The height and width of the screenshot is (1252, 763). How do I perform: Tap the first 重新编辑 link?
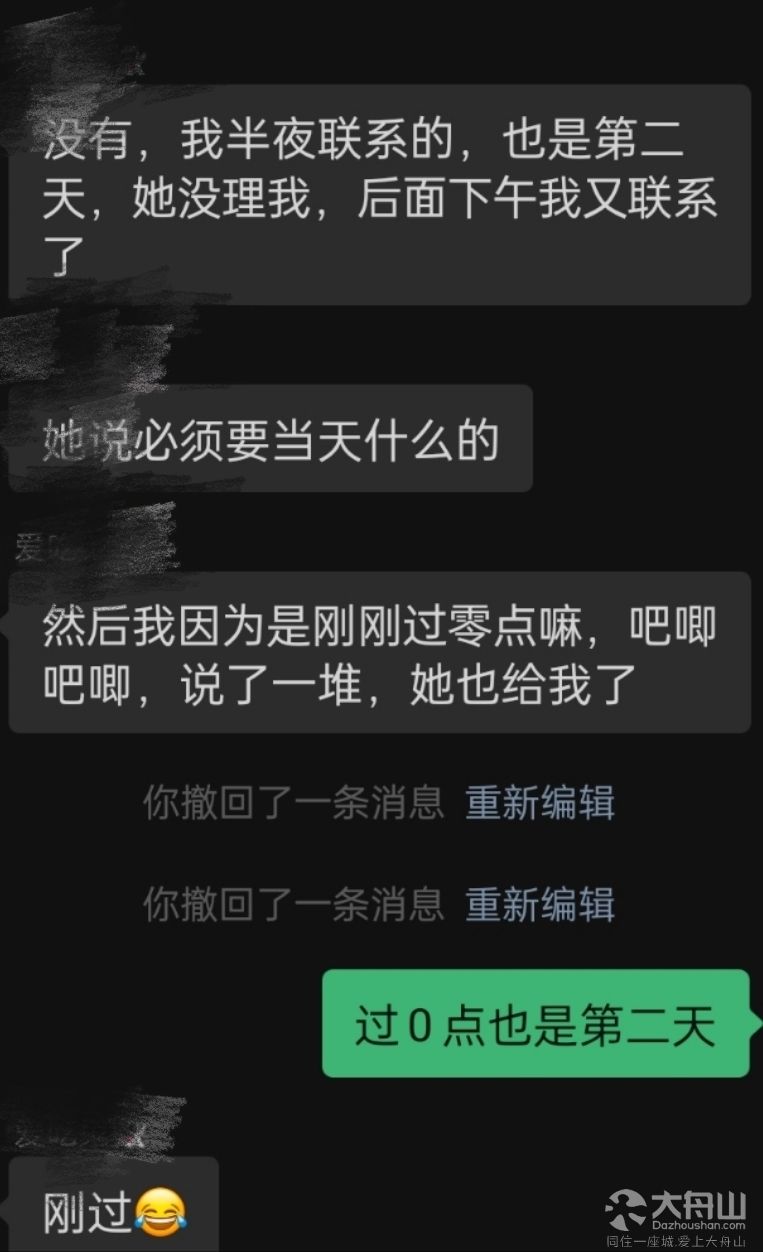540,803
